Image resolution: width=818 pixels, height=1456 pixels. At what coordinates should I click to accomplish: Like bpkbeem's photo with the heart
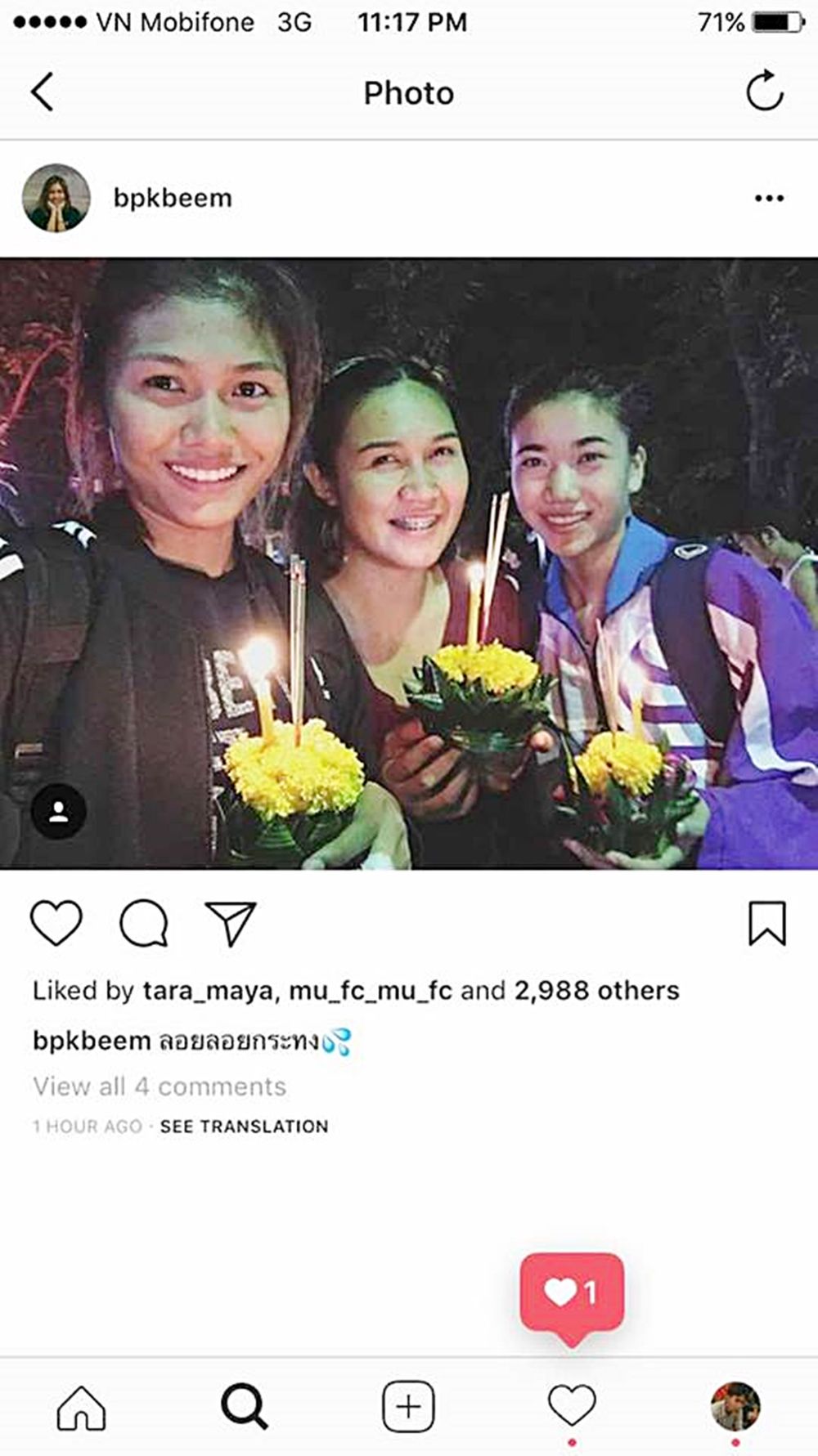coord(56,923)
